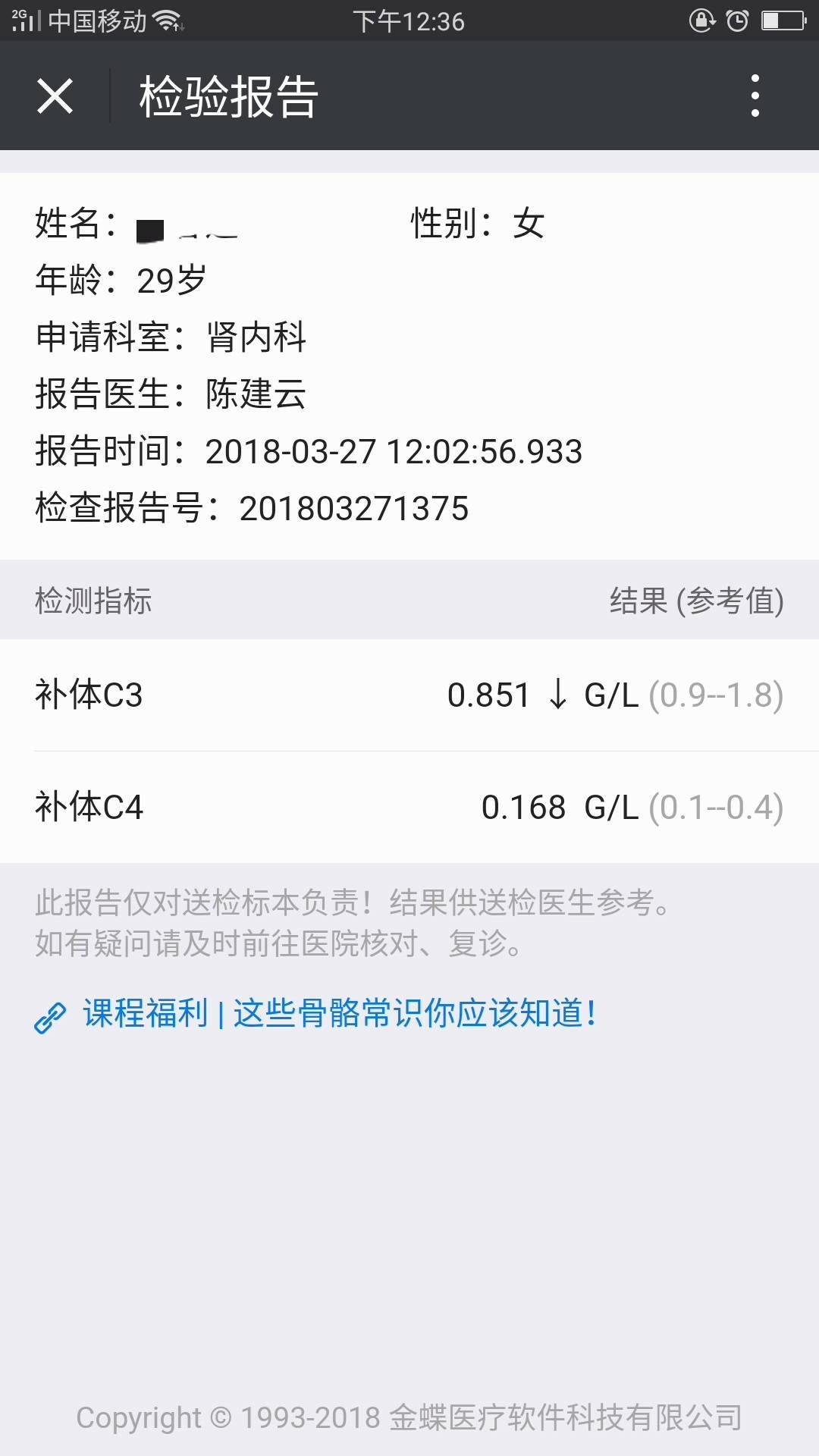Select the 检验报告 title in the header
The width and height of the screenshot is (819, 1456).
pyautogui.click(x=227, y=96)
